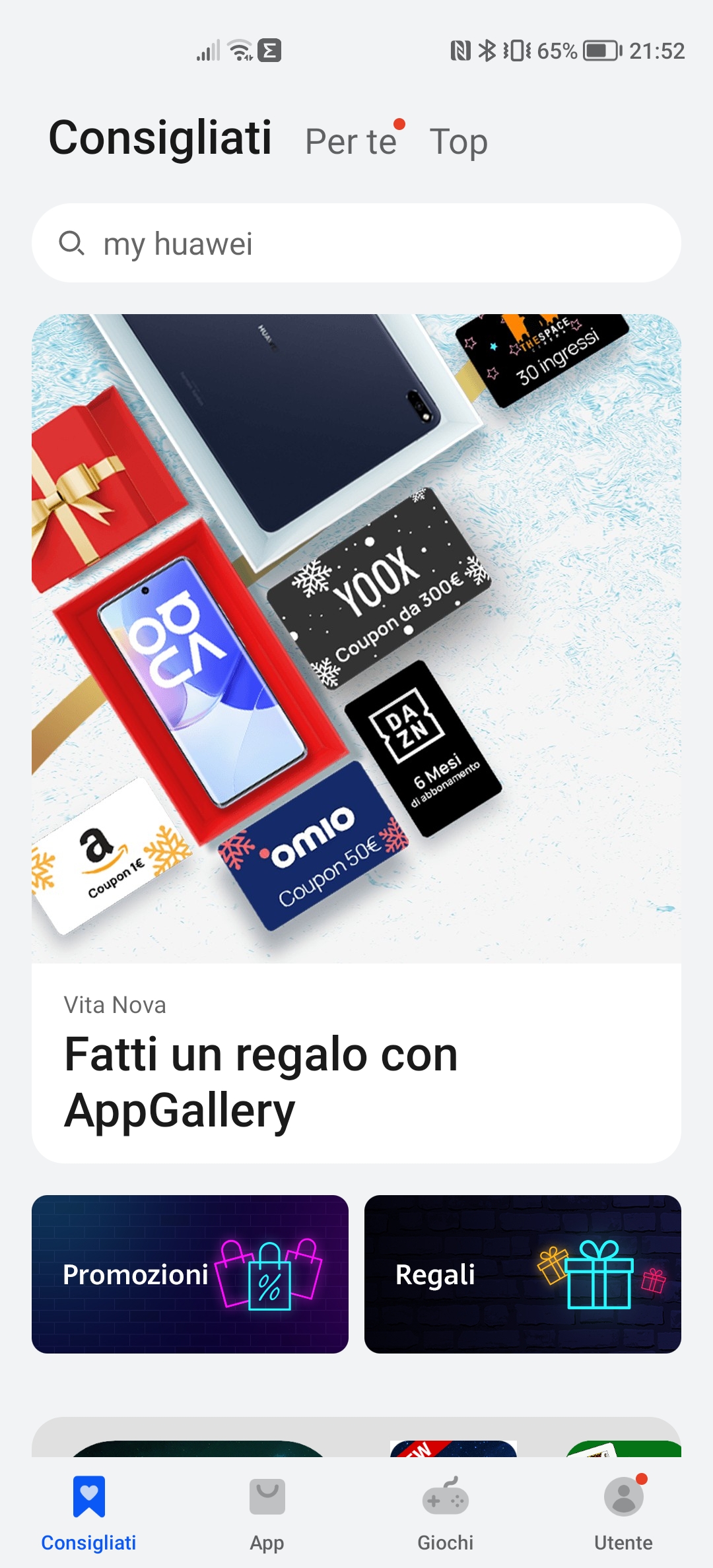
Task: Open the Promozioni card
Action: [x=190, y=1274]
